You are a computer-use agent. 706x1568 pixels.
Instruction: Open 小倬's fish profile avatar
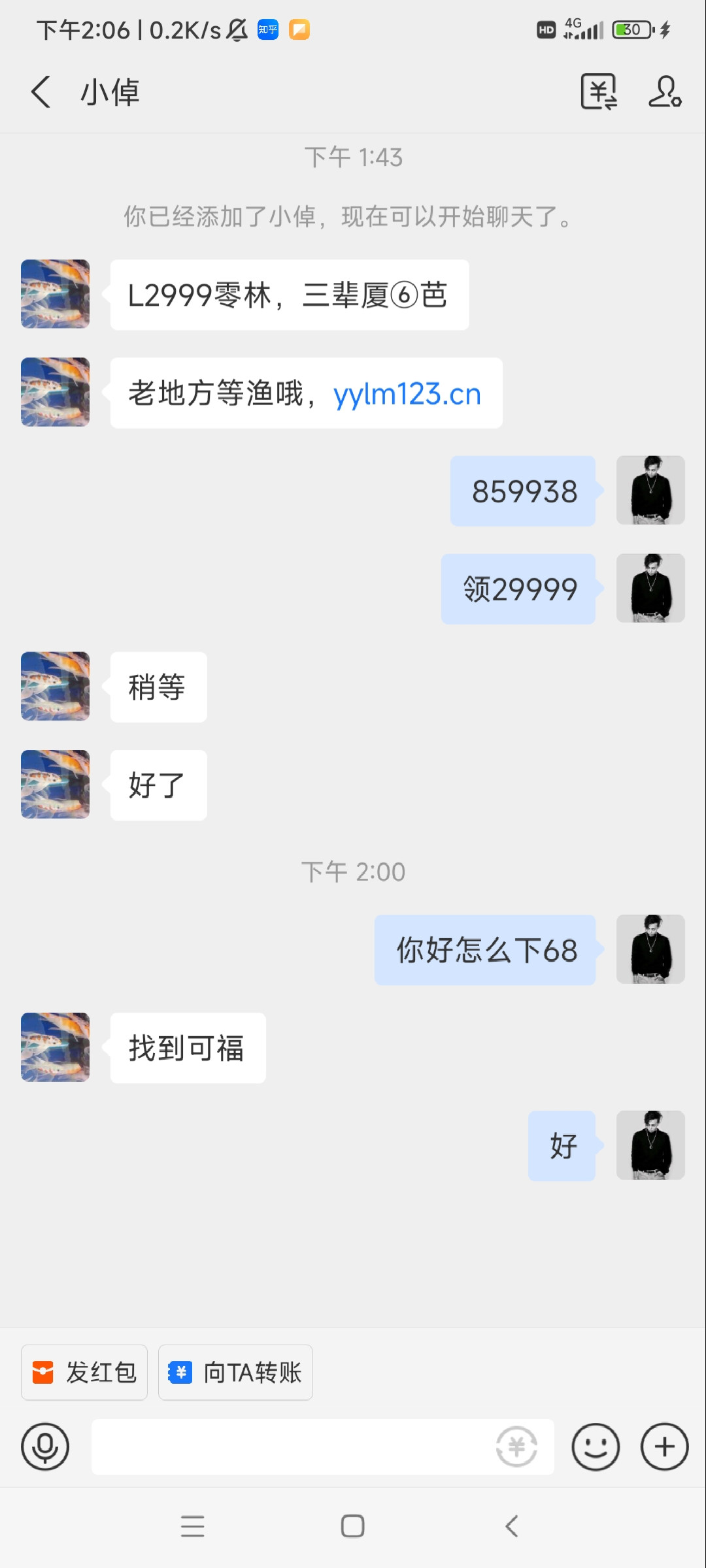click(55, 294)
